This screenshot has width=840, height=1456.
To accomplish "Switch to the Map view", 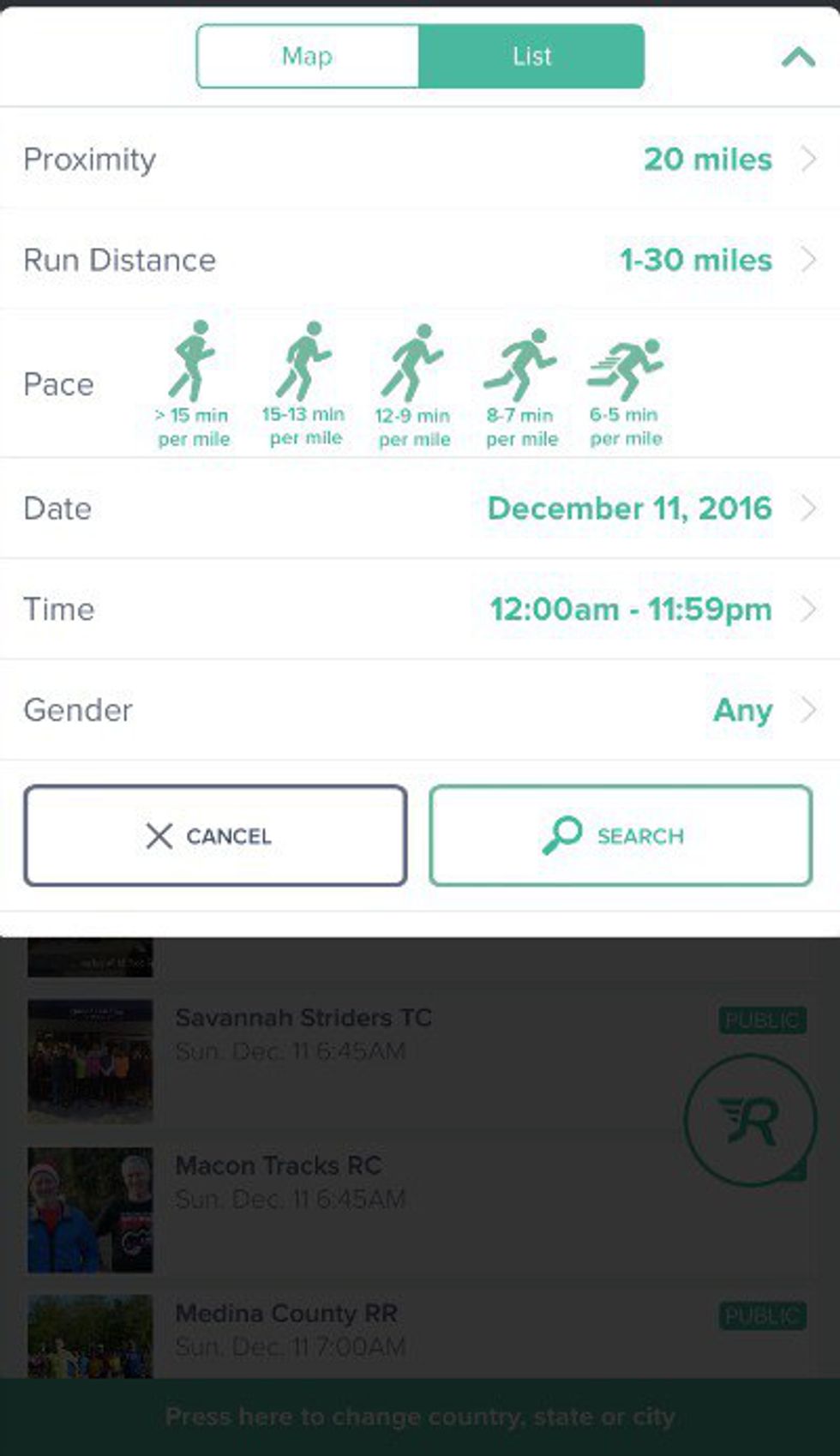I will 308,57.
